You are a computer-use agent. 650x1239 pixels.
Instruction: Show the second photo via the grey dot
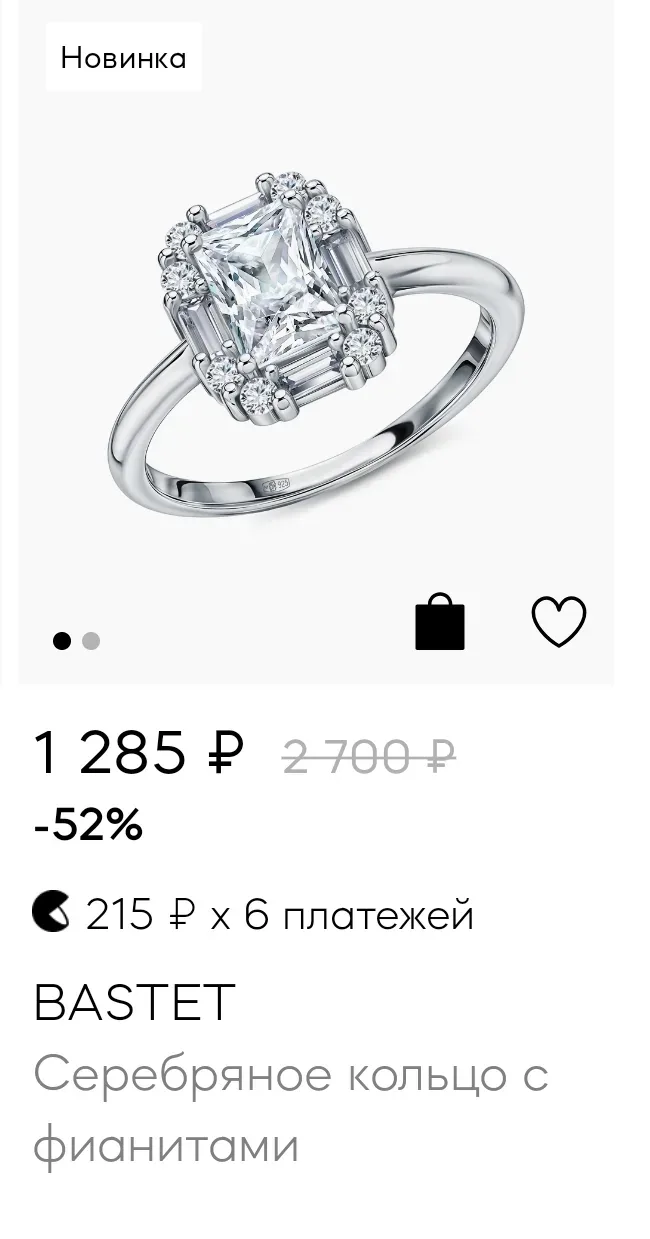coord(91,641)
